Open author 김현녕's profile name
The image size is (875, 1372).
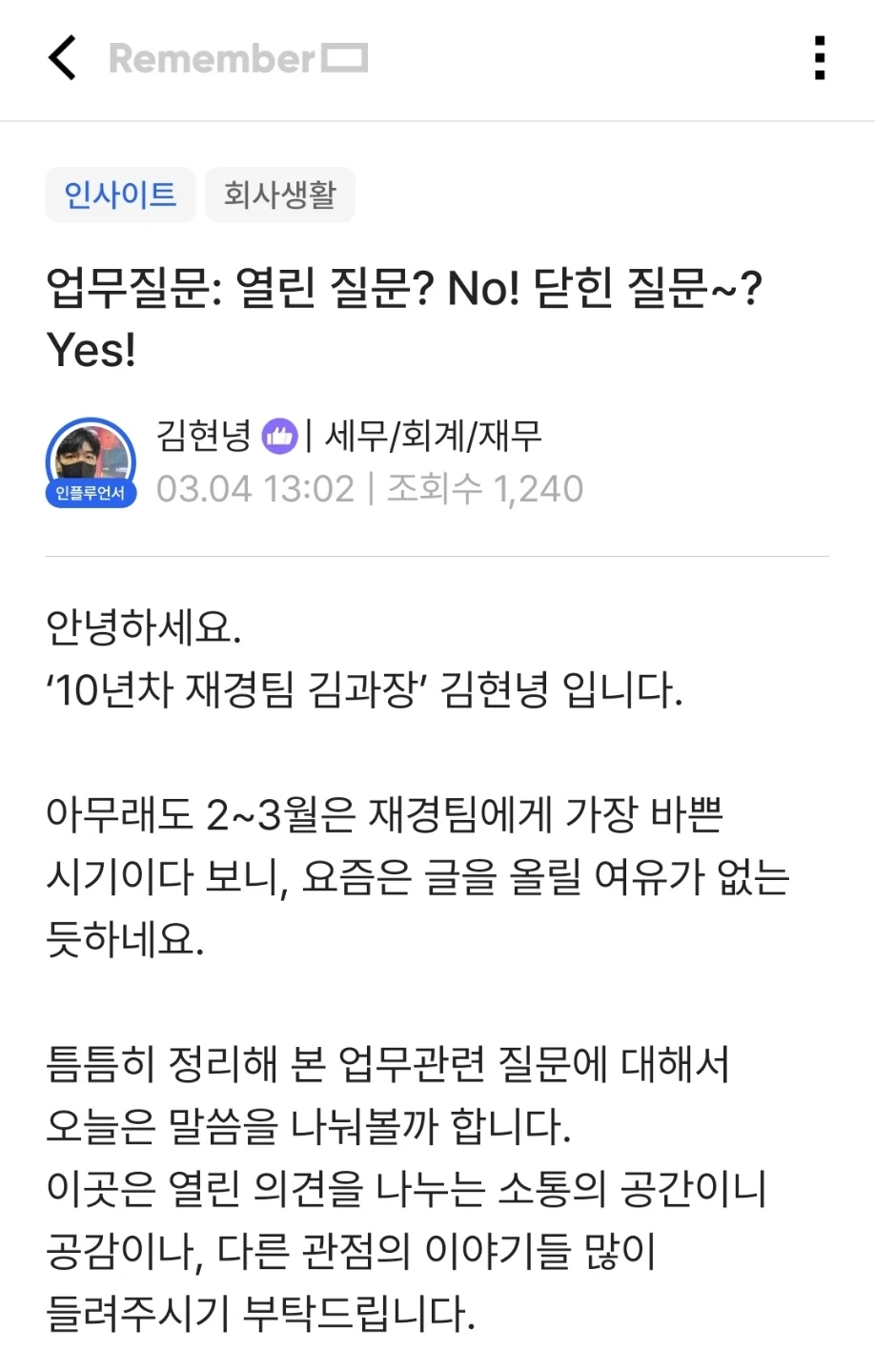point(203,435)
